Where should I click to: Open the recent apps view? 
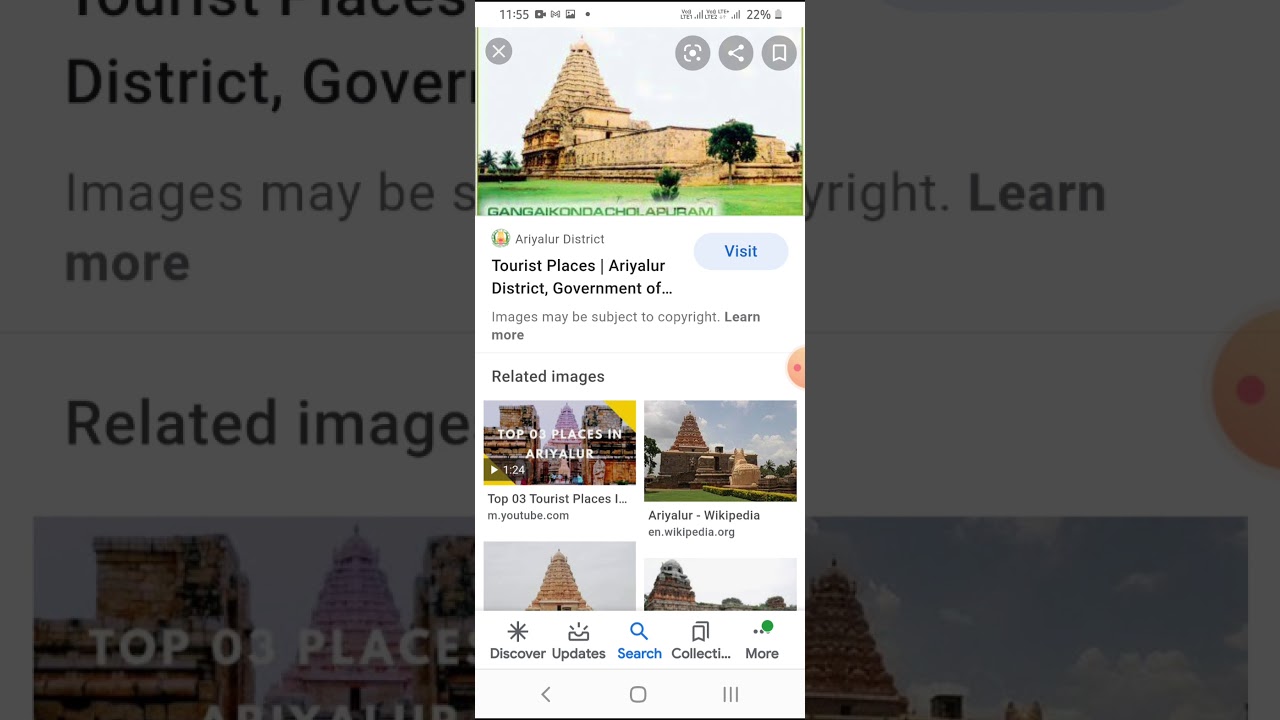[x=730, y=694]
